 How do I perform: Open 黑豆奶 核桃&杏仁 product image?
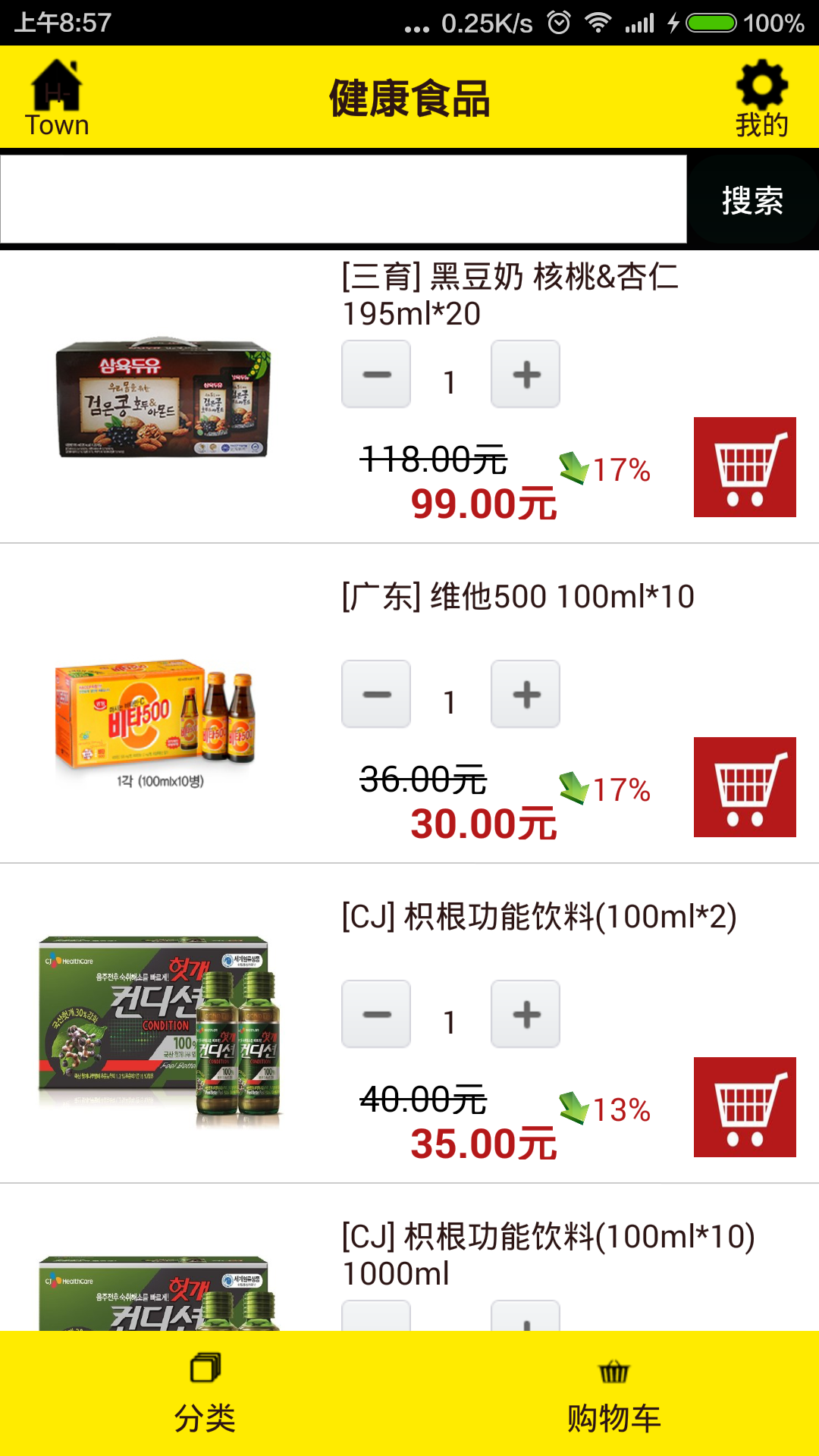pyautogui.click(x=163, y=398)
